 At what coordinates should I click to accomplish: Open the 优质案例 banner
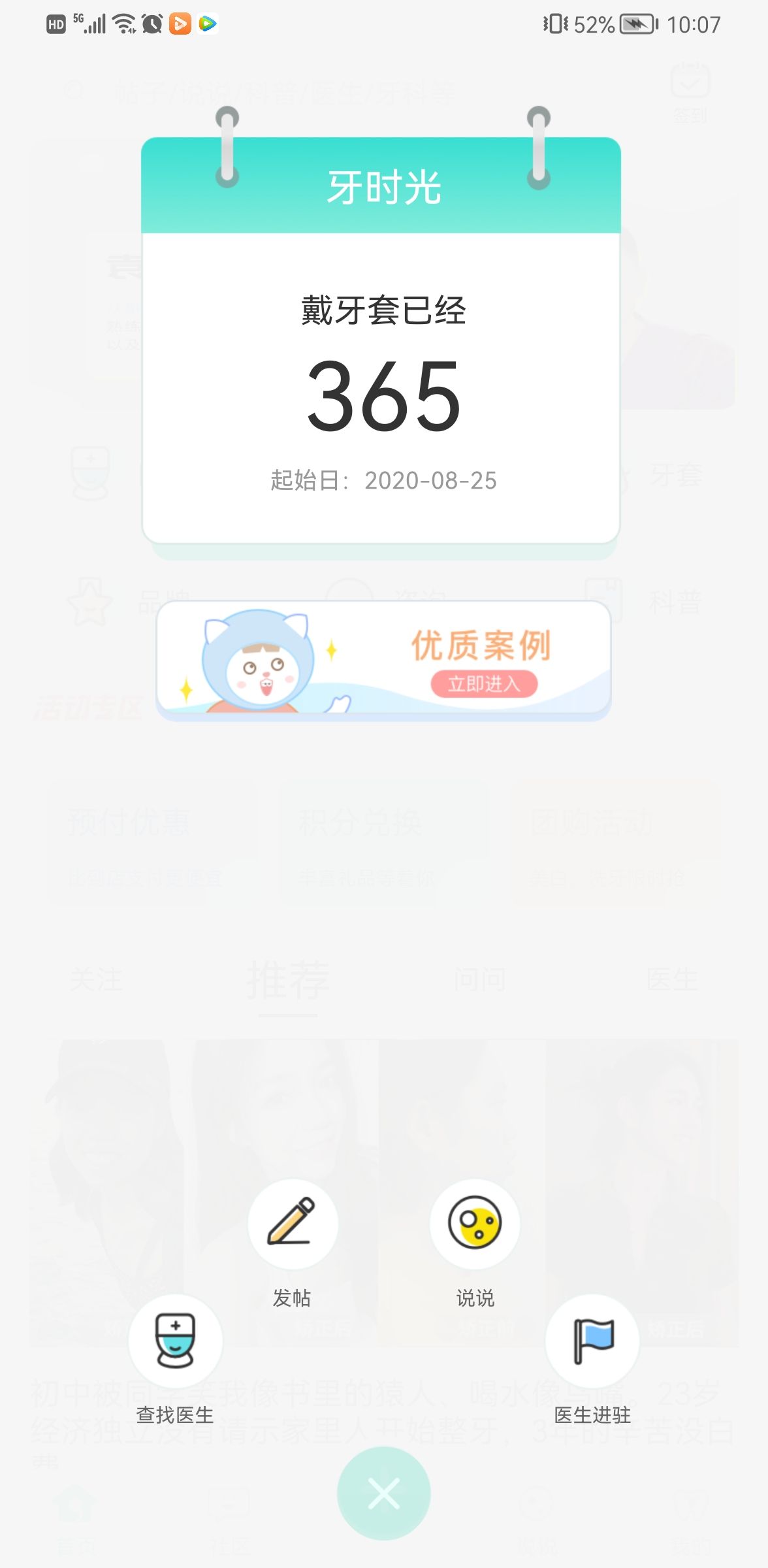(x=384, y=659)
